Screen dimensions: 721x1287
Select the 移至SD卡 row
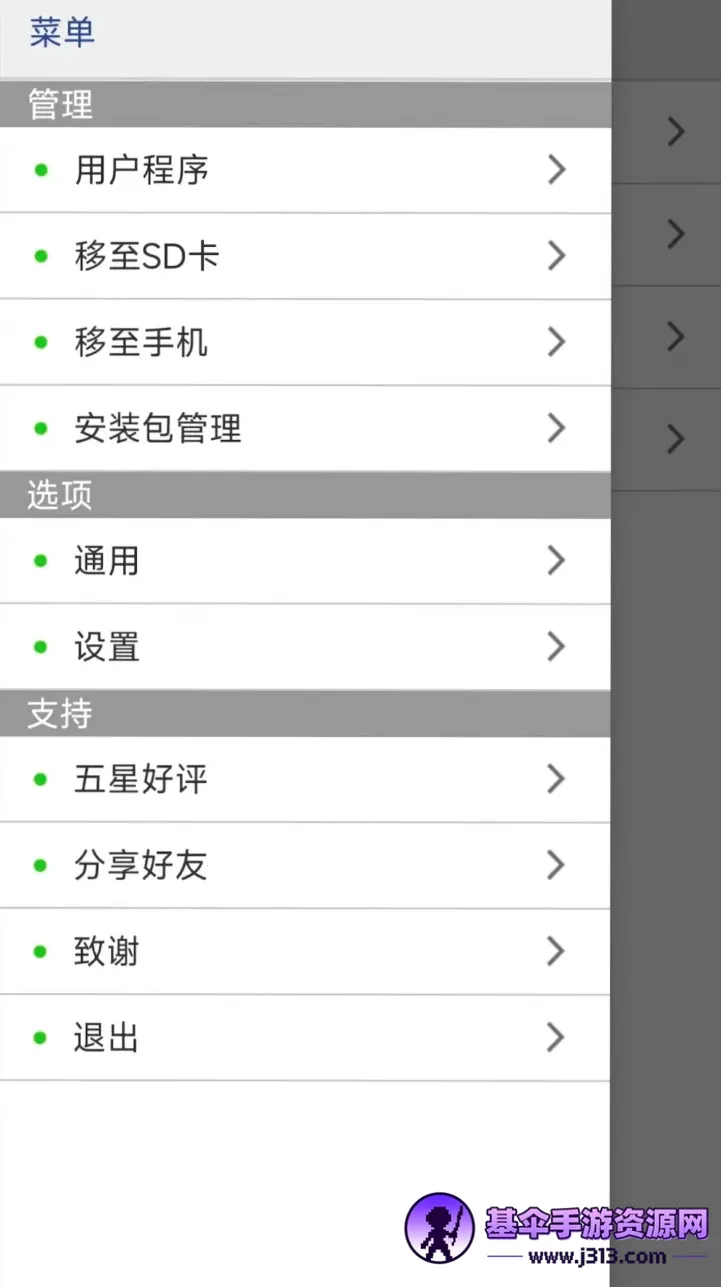pos(147,256)
